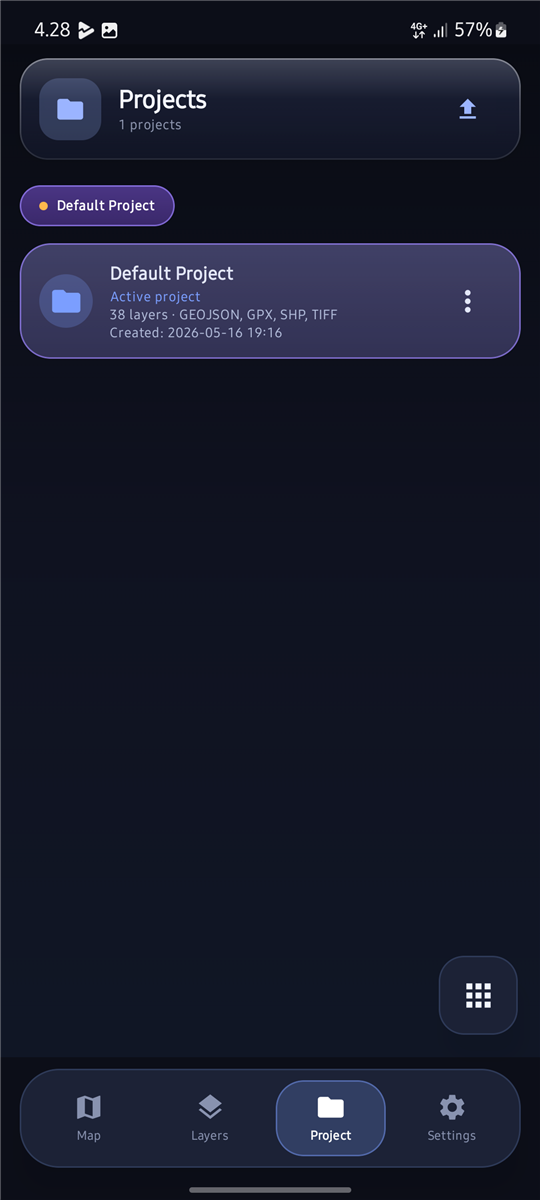
Task: Switch to the Map tab
Action: 89,1118
